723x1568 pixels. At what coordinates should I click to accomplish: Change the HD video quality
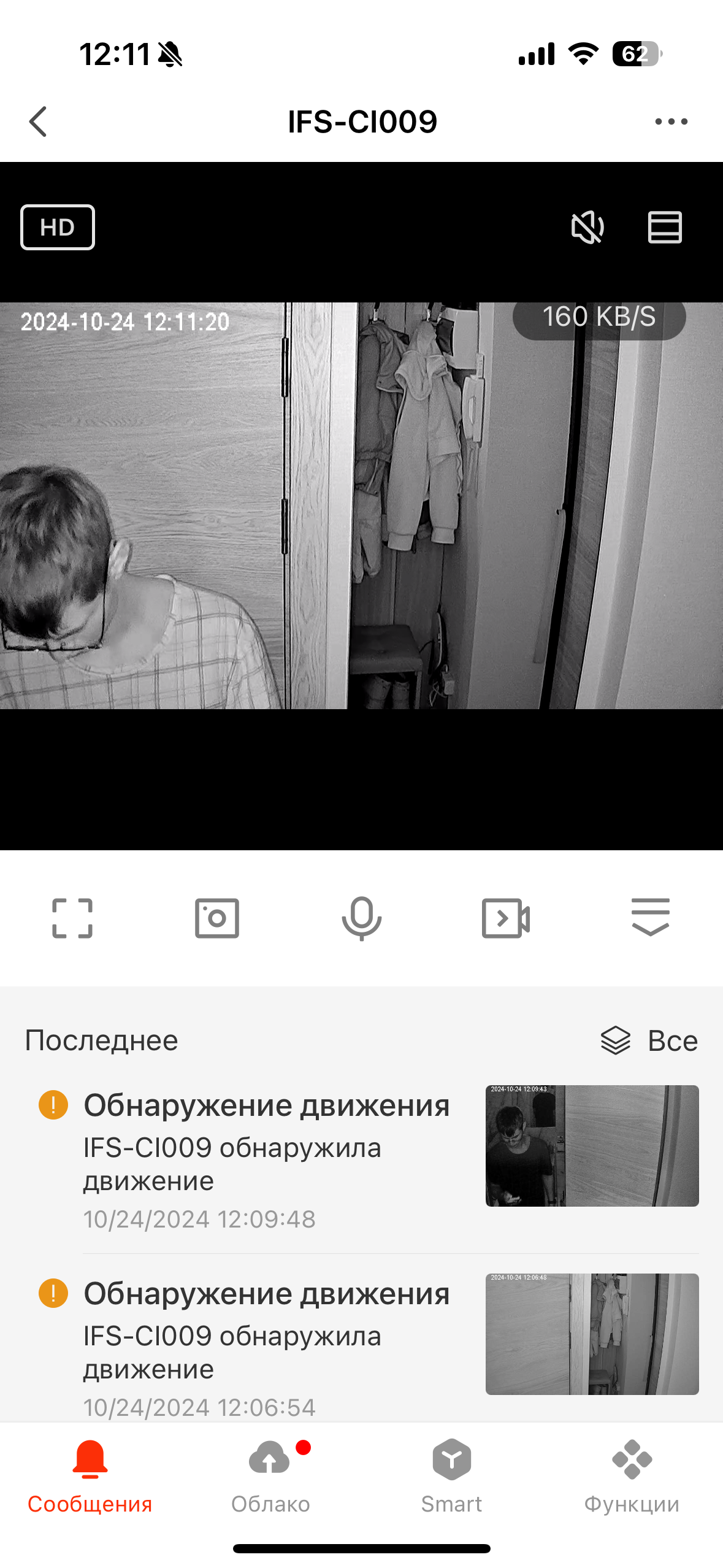pyautogui.click(x=58, y=228)
